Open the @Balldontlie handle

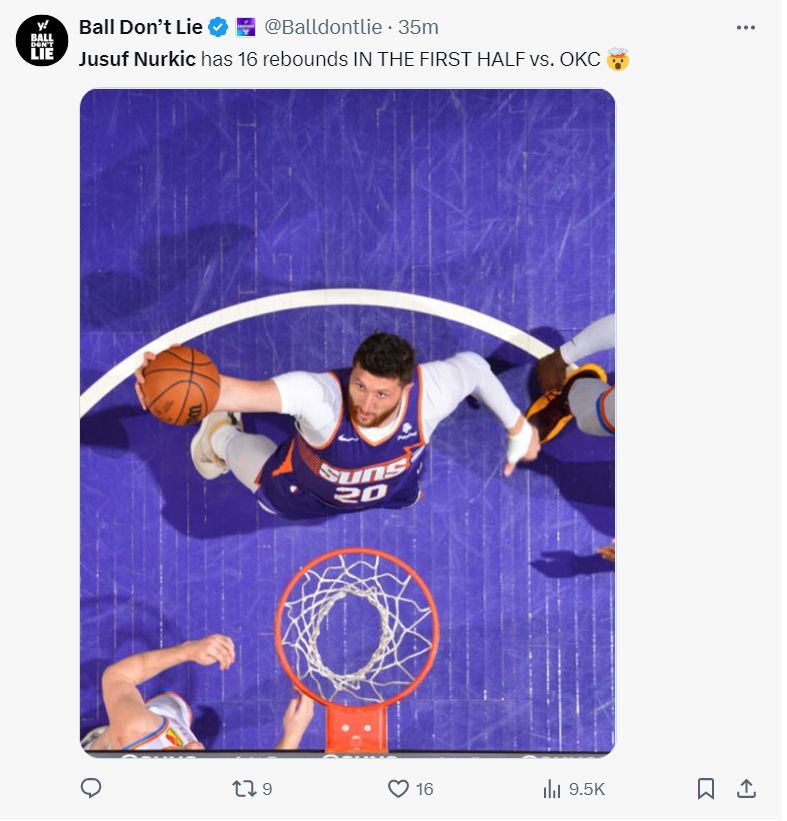[323, 27]
